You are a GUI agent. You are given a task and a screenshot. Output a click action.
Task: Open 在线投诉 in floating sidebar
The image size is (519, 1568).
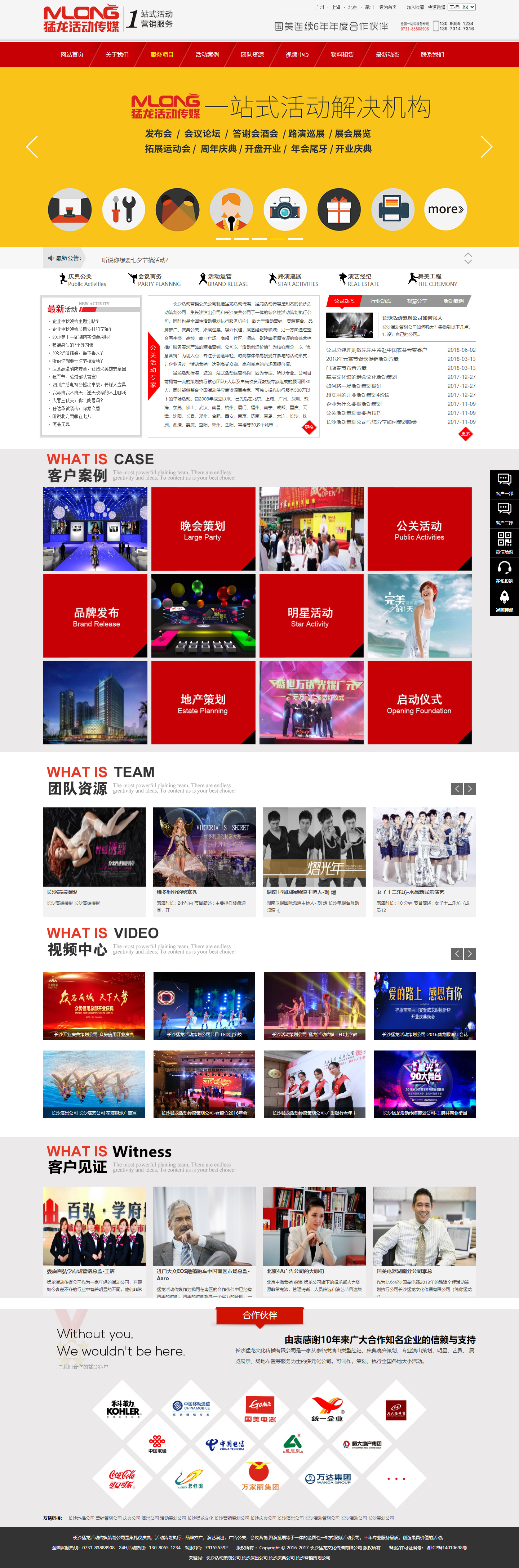click(x=504, y=572)
